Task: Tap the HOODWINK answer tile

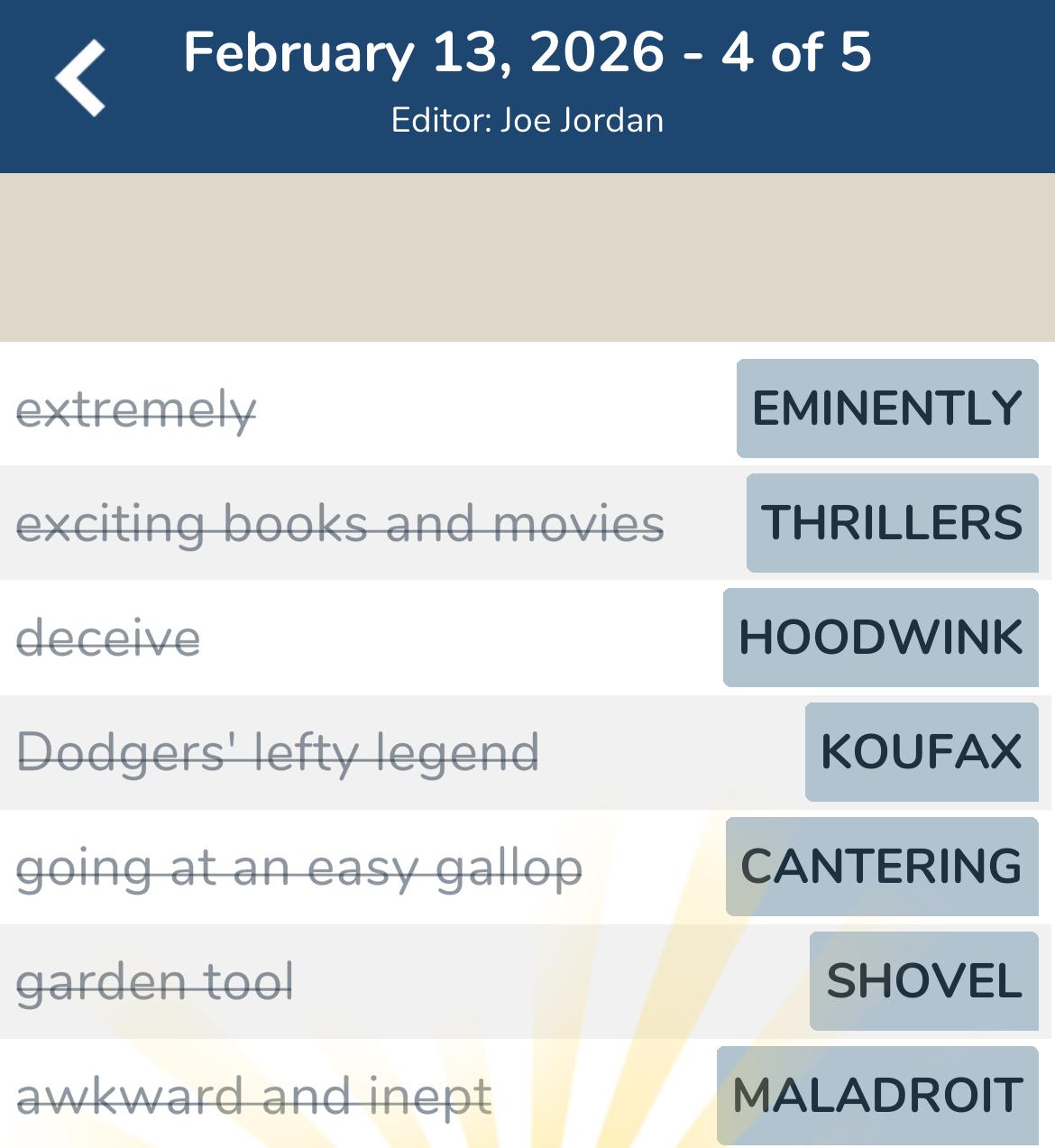Action: (879, 638)
